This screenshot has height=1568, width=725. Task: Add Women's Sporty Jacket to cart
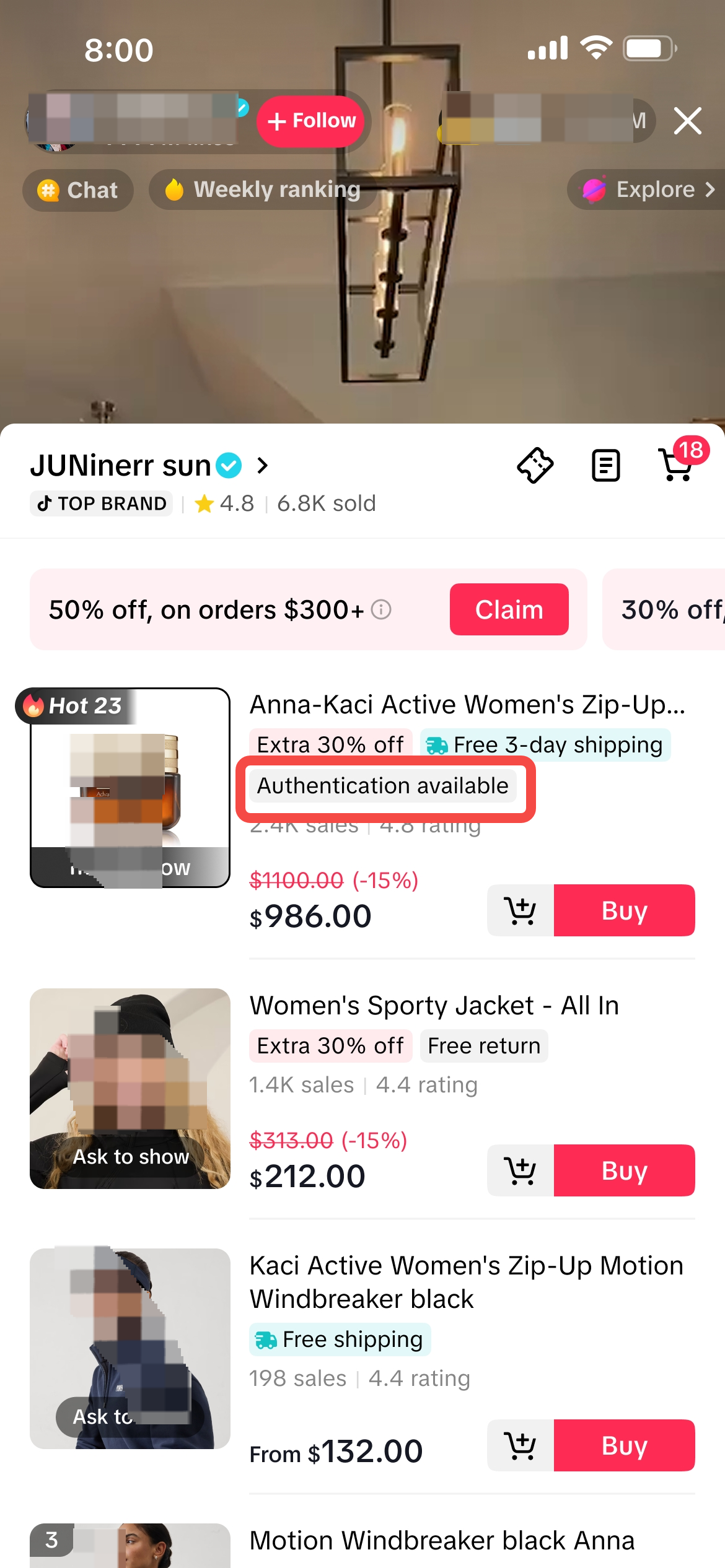521,1170
